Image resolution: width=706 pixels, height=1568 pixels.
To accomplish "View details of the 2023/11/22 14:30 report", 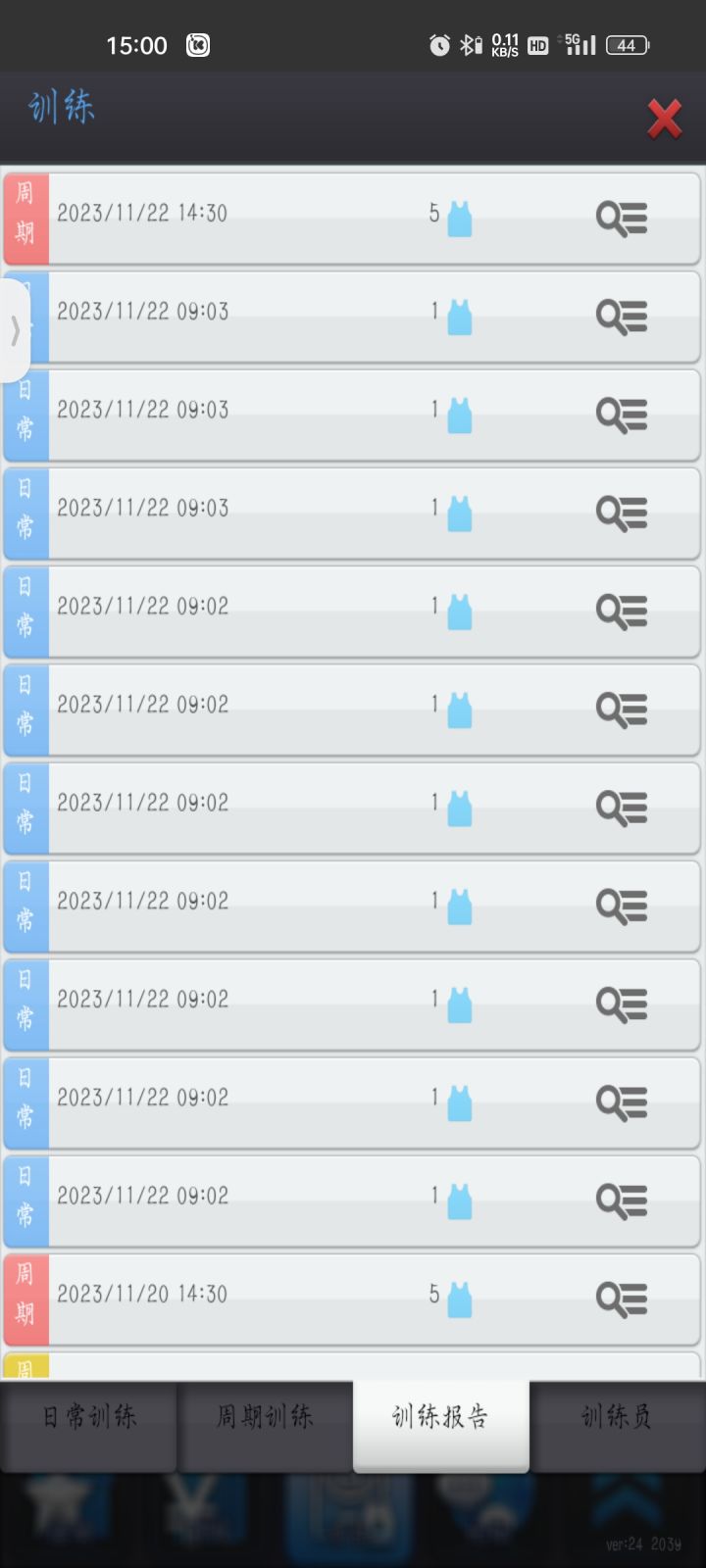I will 622,219.
